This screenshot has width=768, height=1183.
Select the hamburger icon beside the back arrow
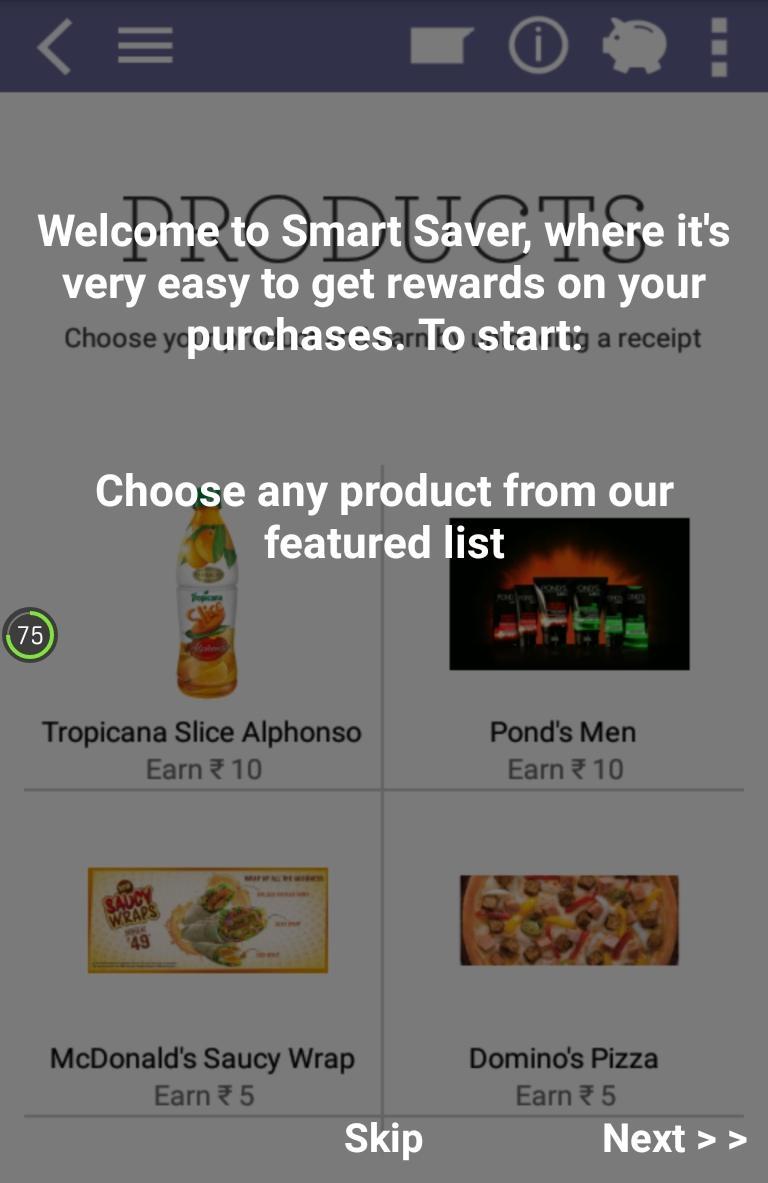tap(145, 46)
